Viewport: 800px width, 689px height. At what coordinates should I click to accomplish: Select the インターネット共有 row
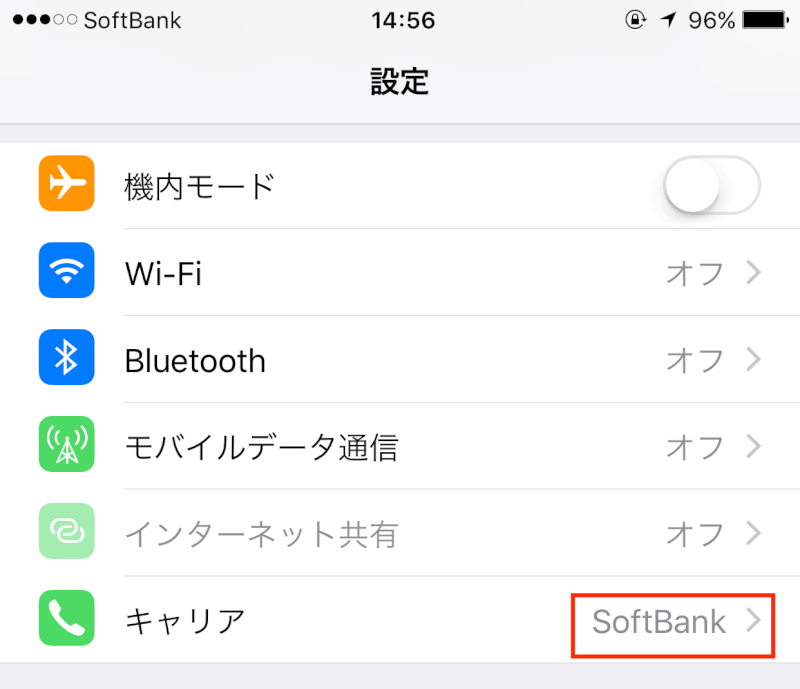pyautogui.click(x=400, y=533)
